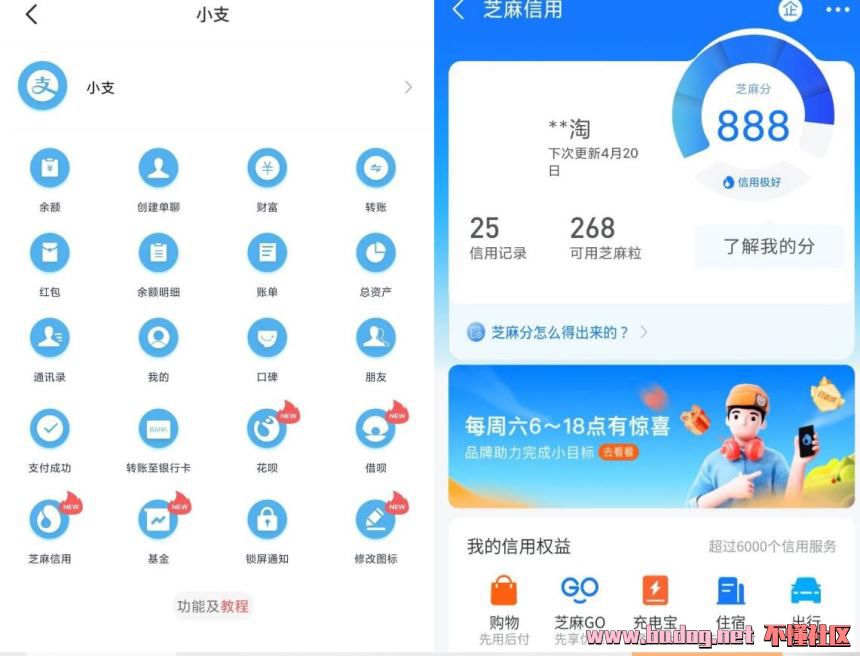The image size is (860, 656).
Task: Open 通讯录 contacts
Action: (x=49, y=339)
